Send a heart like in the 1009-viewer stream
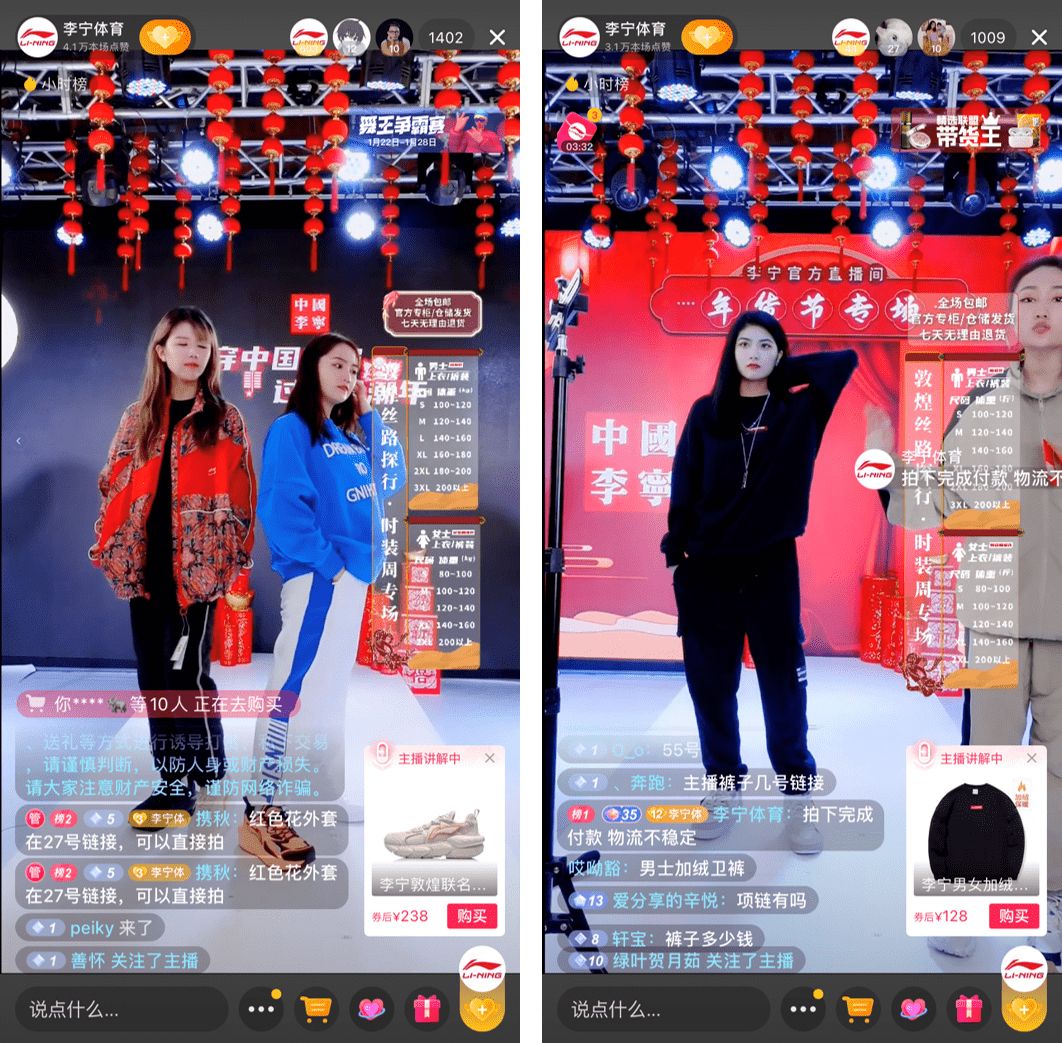This screenshot has width=1062, height=1043. [x=913, y=1009]
